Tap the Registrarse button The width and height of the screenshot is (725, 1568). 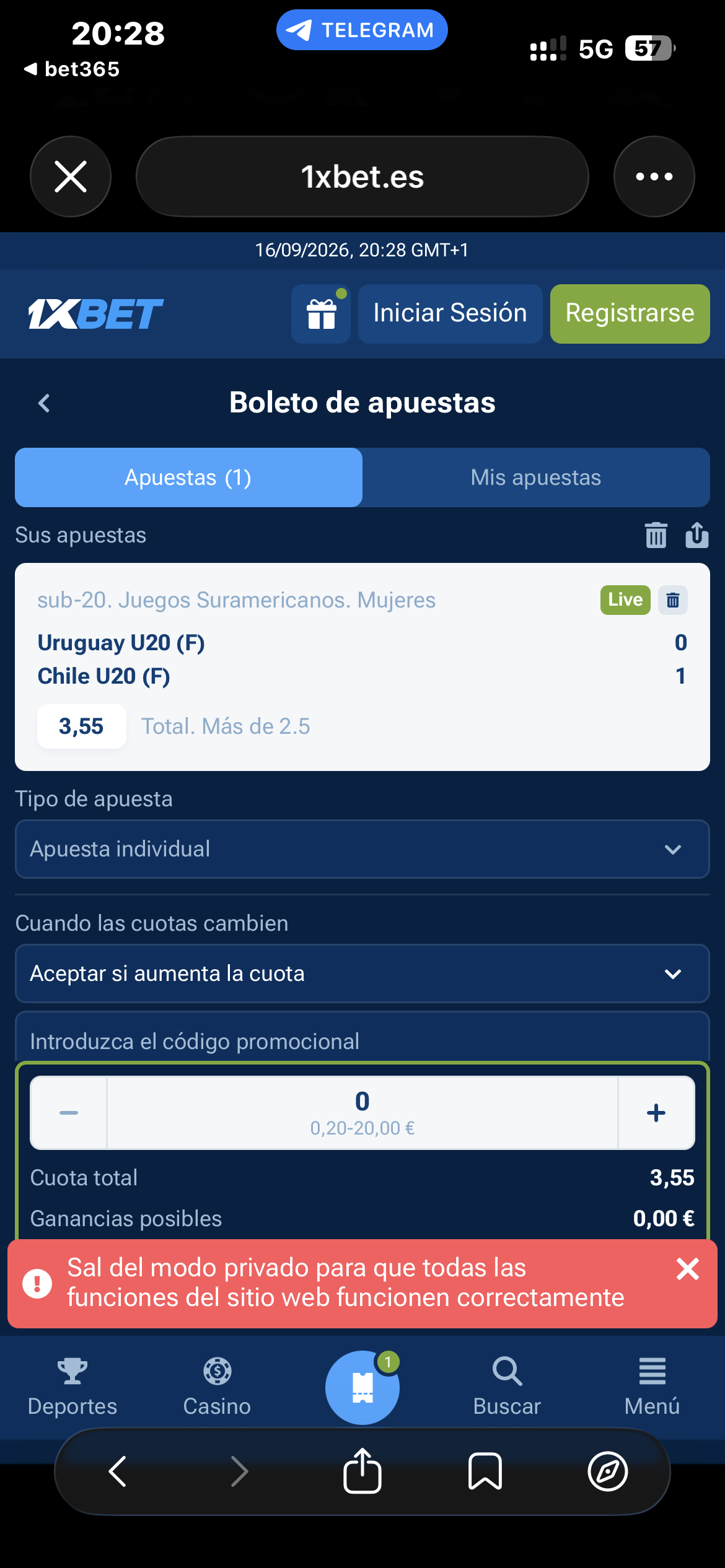pyautogui.click(x=630, y=313)
